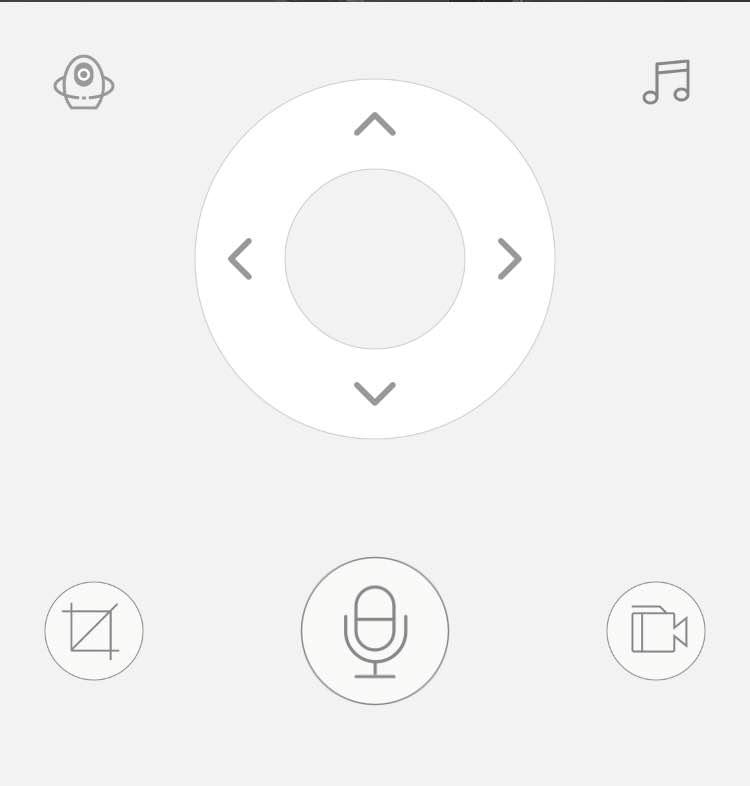The image size is (750, 786).
Task: Take a screenshot with the crop button
Action: [x=94, y=631]
